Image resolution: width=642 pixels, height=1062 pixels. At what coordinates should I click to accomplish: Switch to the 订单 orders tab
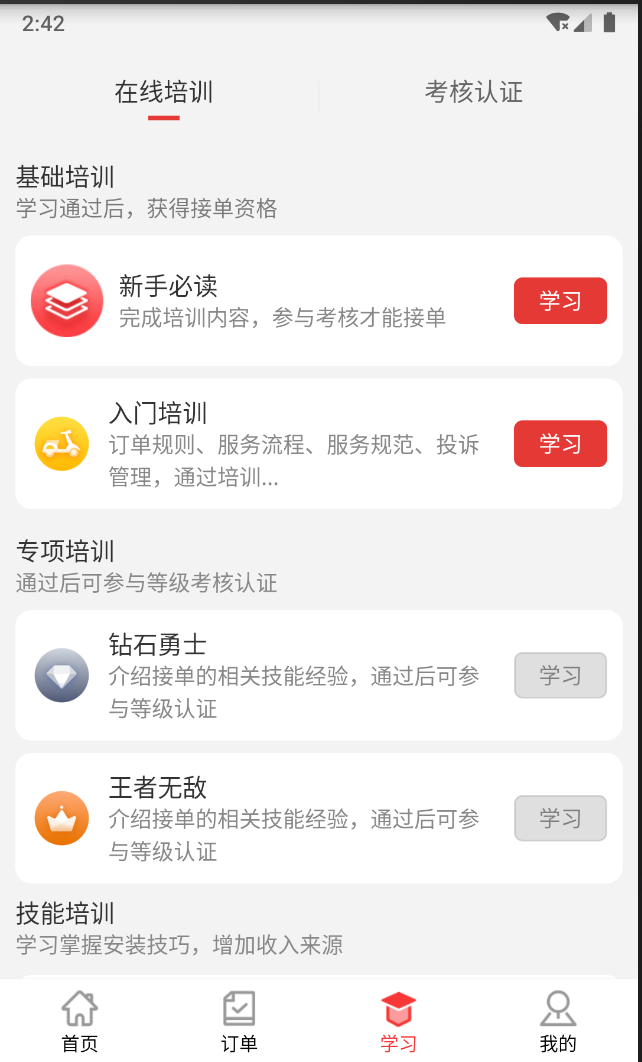point(239,1020)
